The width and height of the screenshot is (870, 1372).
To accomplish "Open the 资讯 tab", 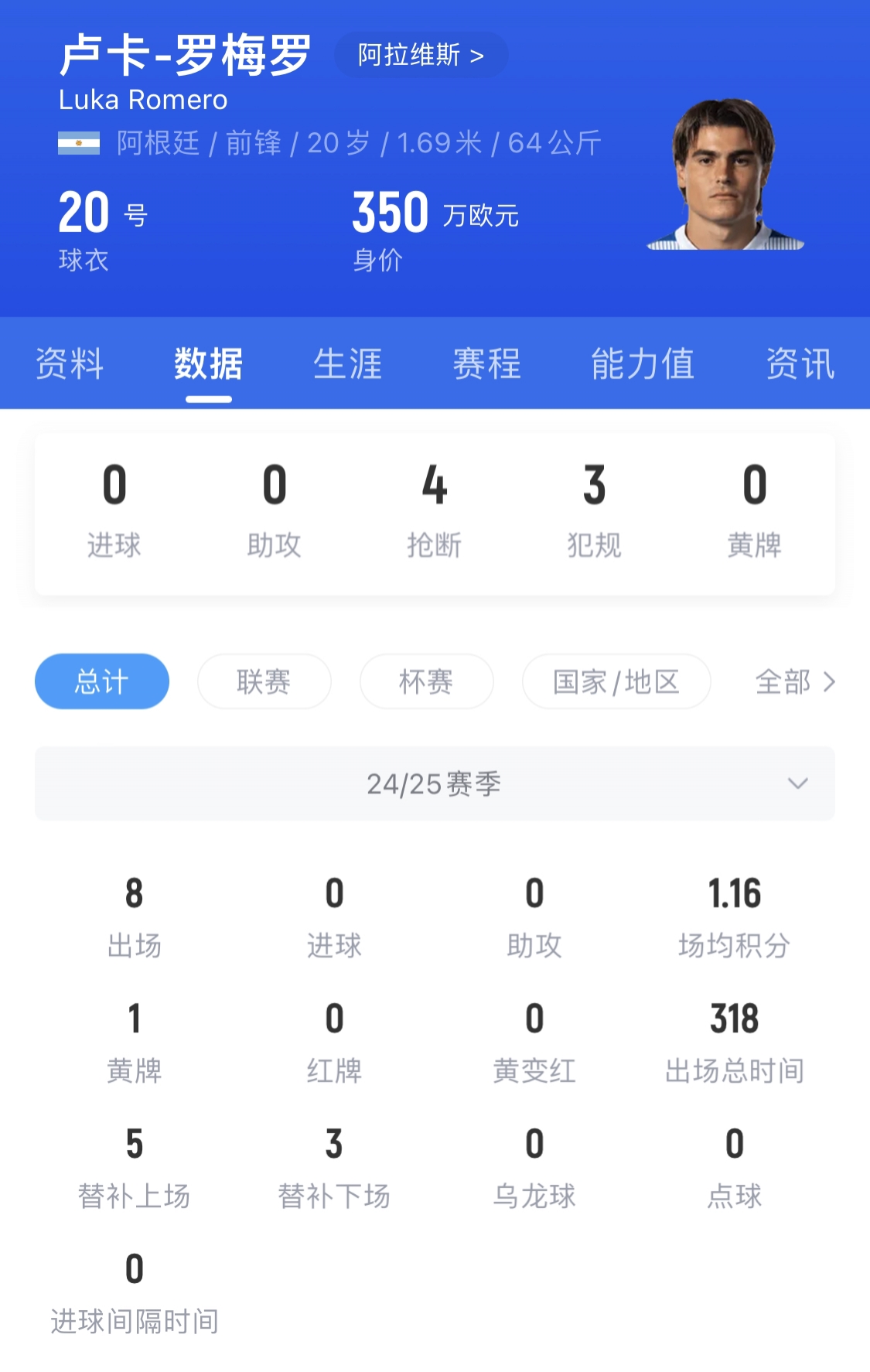I will click(x=800, y=363).
